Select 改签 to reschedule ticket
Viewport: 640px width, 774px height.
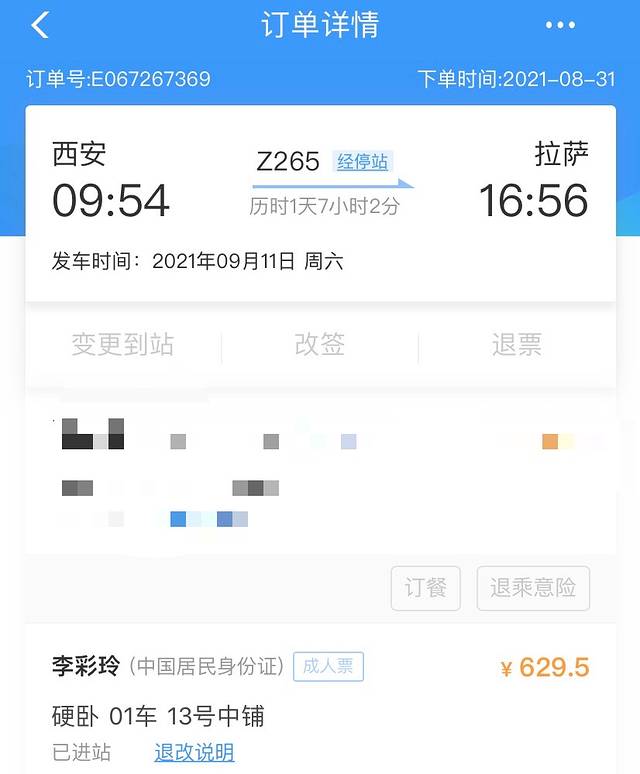pyautogui.click(x=320, y=345)
